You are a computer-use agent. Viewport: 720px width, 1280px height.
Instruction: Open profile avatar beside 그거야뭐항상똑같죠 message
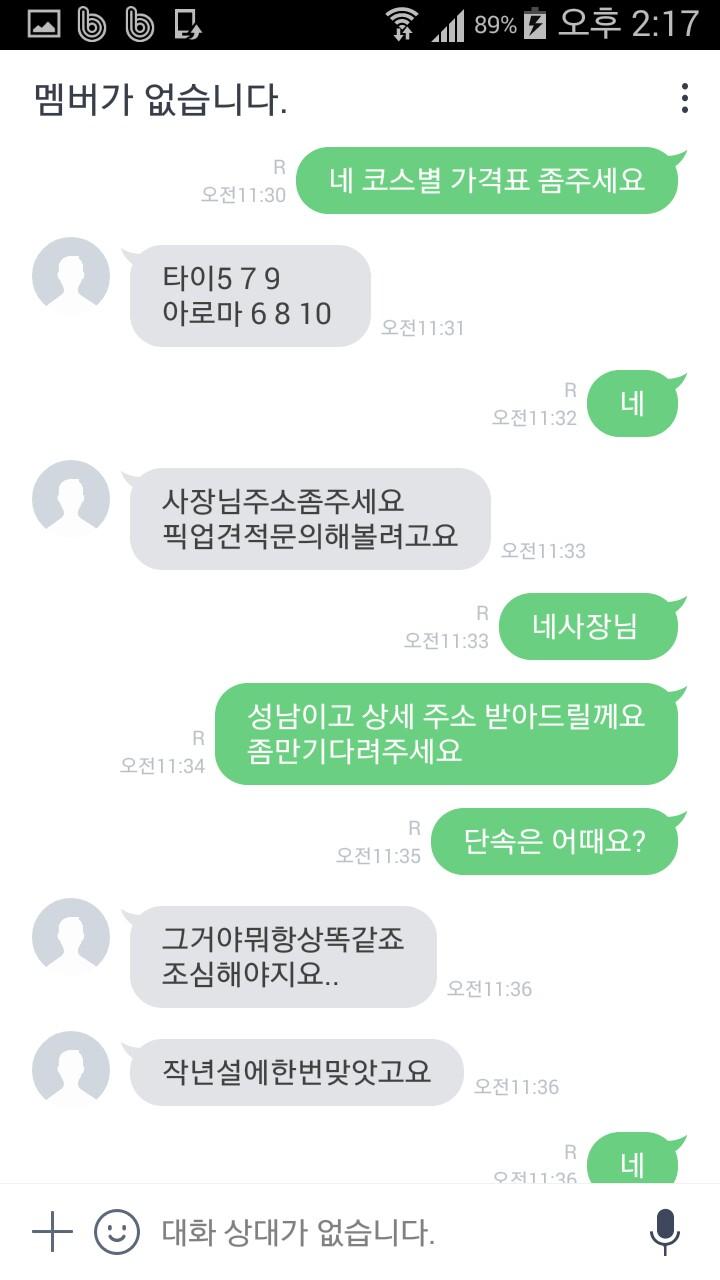[71, 937]
